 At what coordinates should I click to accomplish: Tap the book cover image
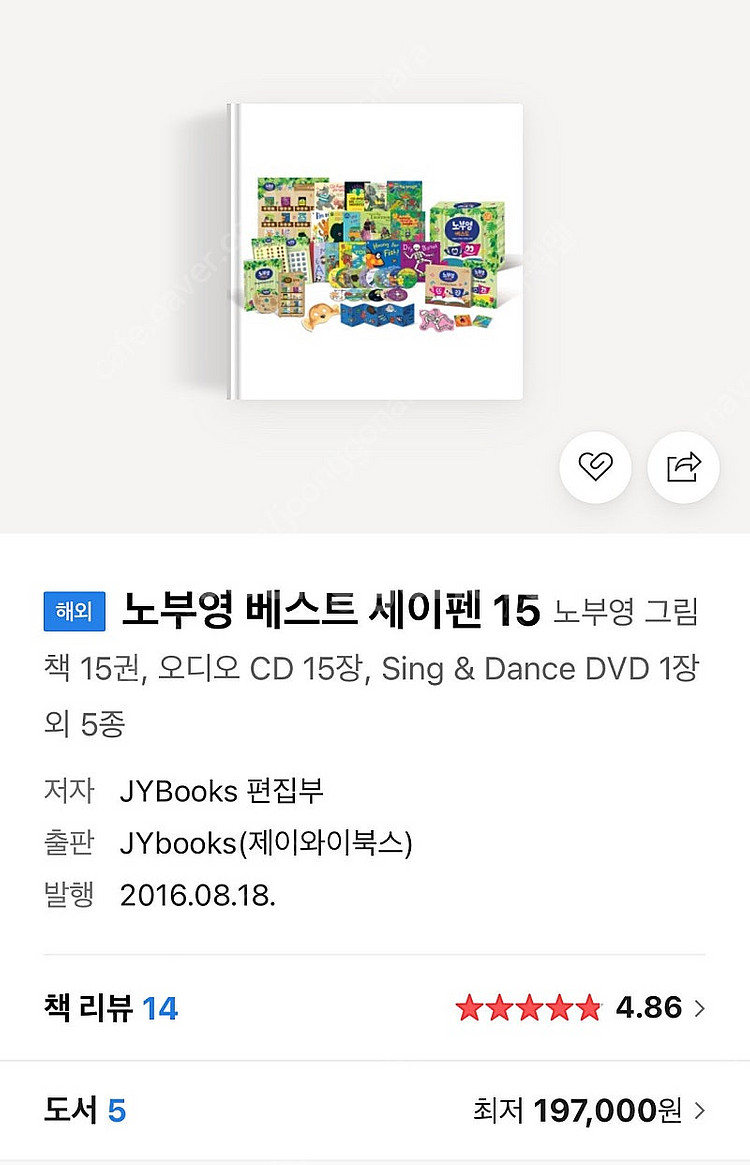coord(375,252)
